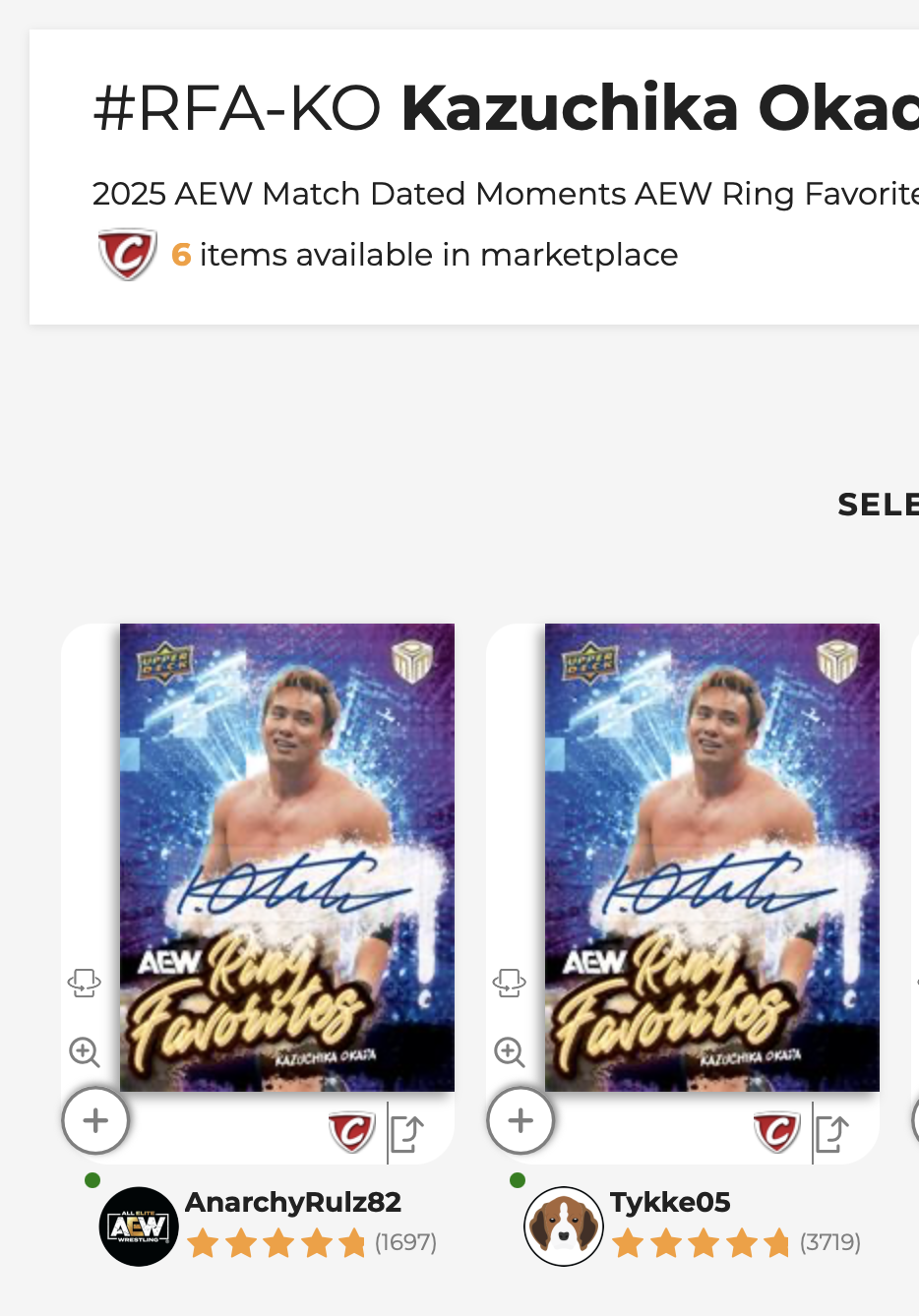Open AnarchyRulz82's Kazuchika Okada card
Viewport: 919px width, 1316px height.
click(x=286, y=857)
